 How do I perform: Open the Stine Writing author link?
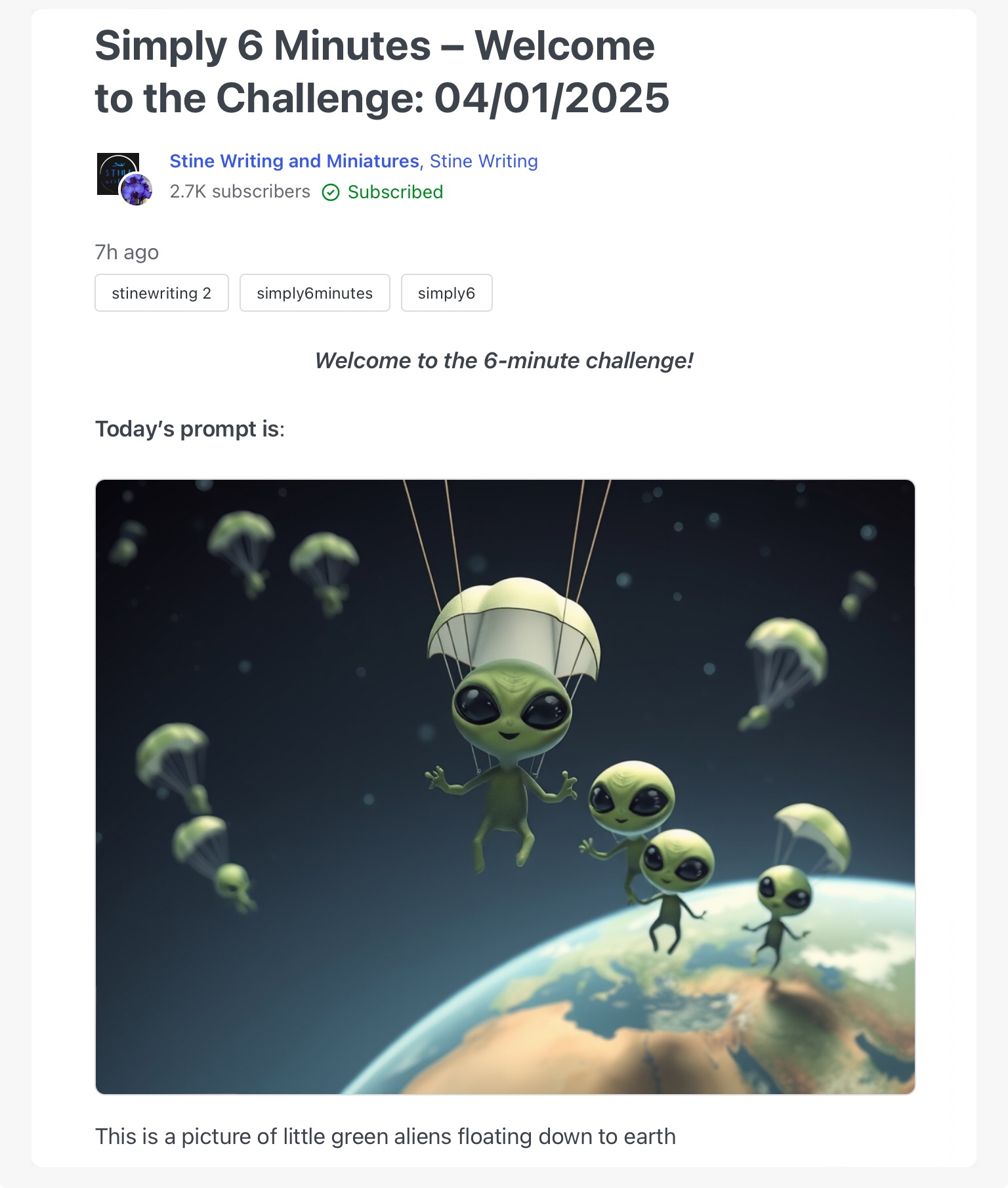(x=484, y=161)
